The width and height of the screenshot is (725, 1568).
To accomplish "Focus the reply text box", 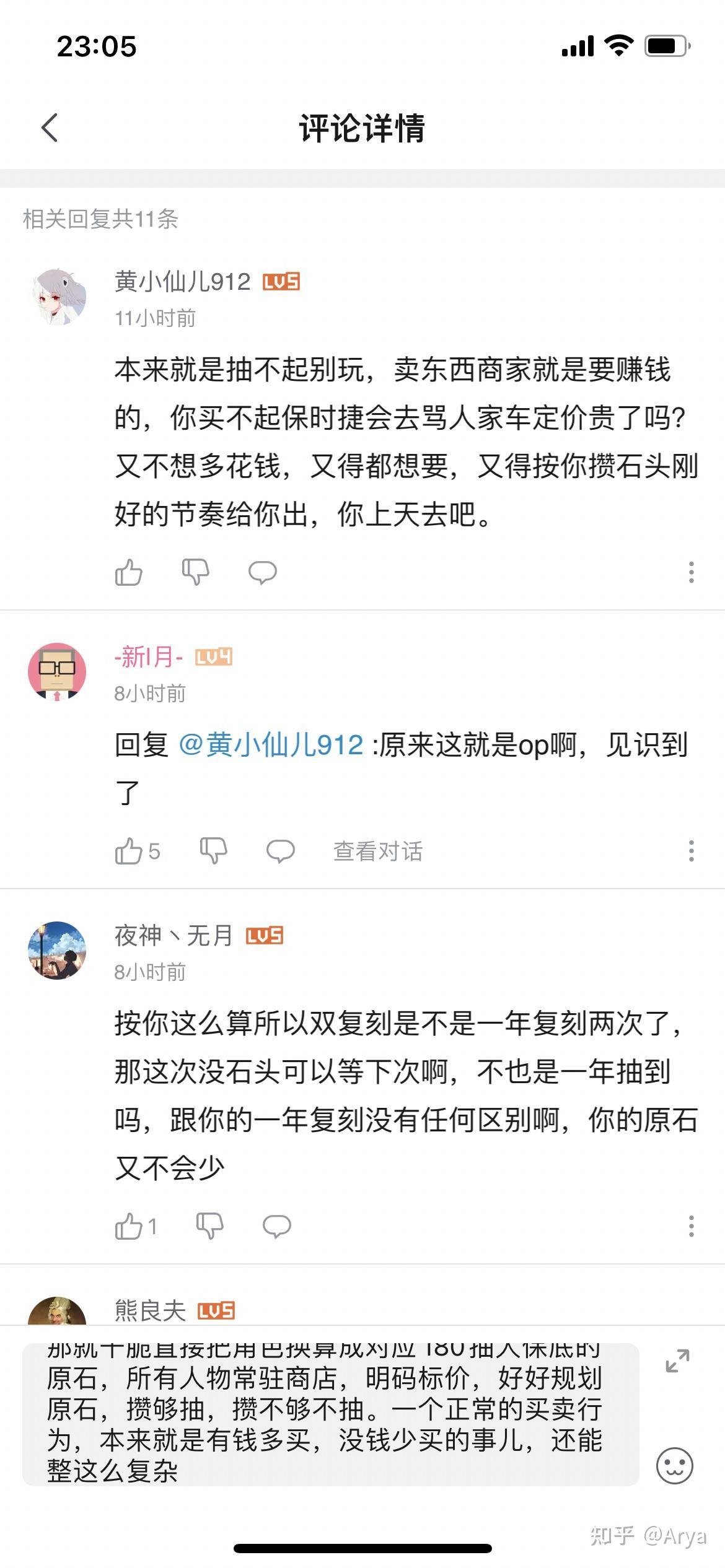I will (x=330, y=1415).
